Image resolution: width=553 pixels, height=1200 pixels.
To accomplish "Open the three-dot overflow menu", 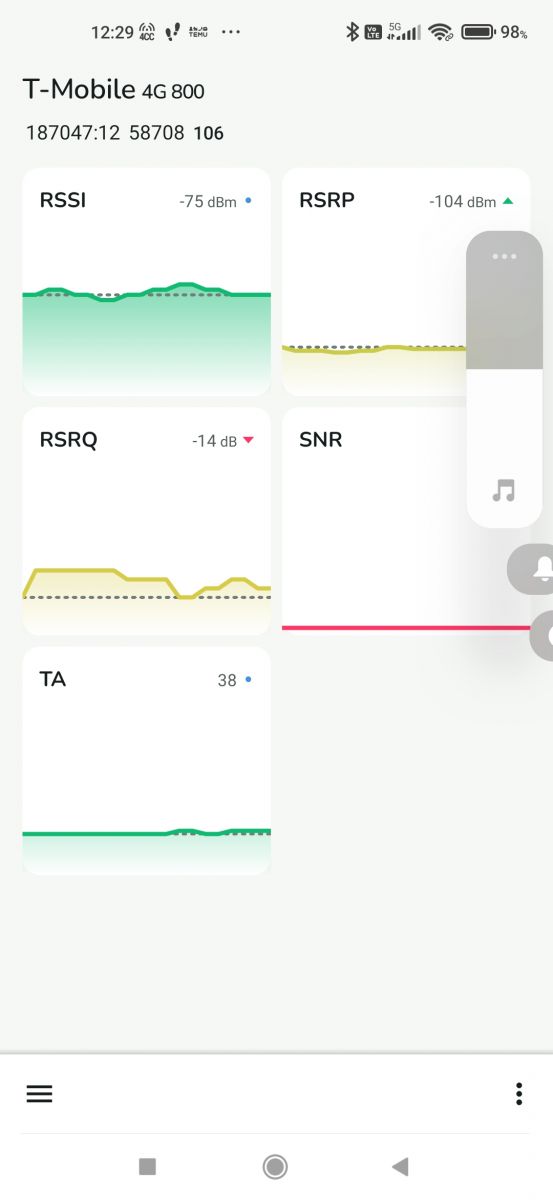I will pyautogui.click(x=519, y=1094).
